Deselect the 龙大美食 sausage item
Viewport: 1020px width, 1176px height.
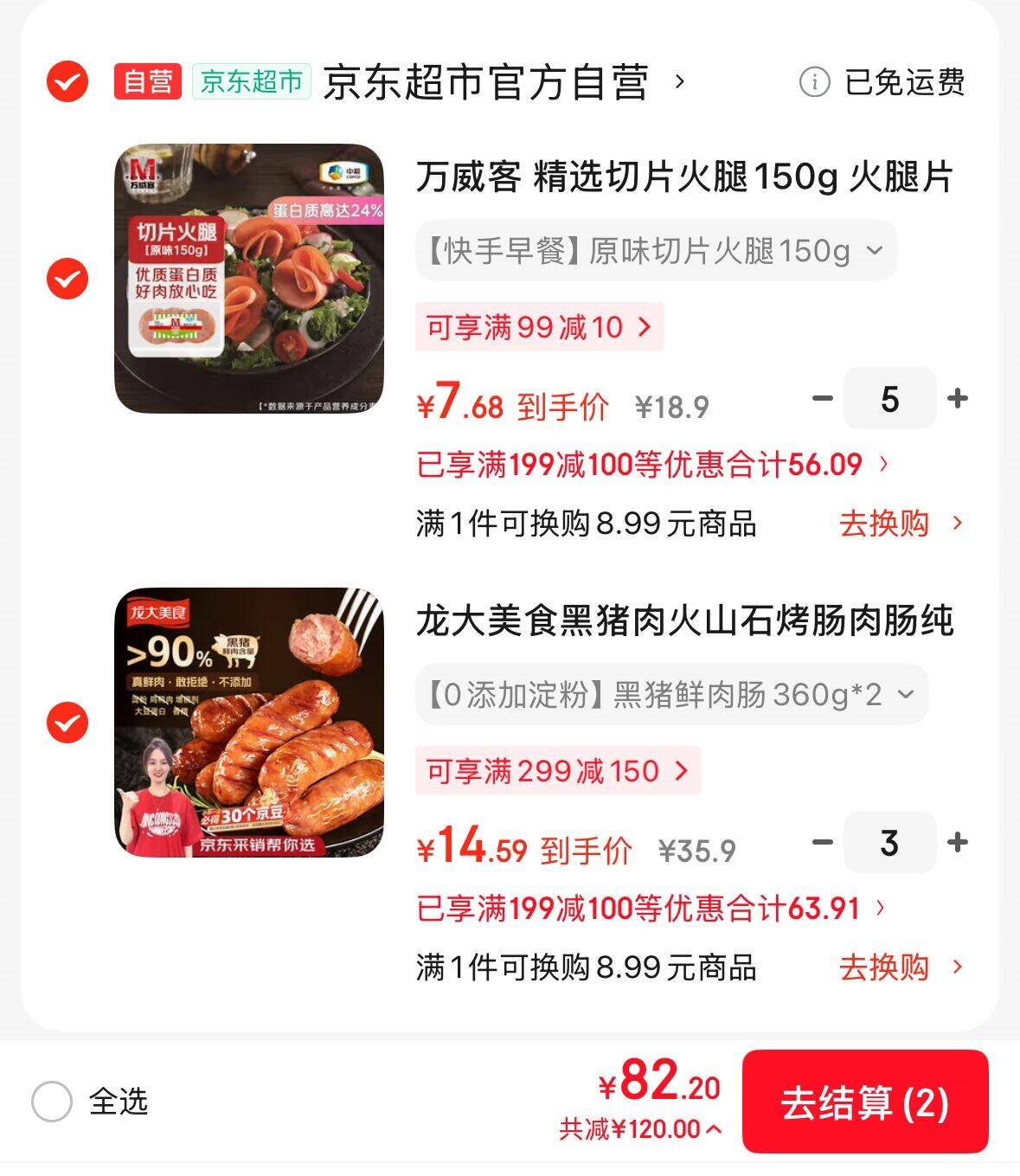(x=67, y=723)
